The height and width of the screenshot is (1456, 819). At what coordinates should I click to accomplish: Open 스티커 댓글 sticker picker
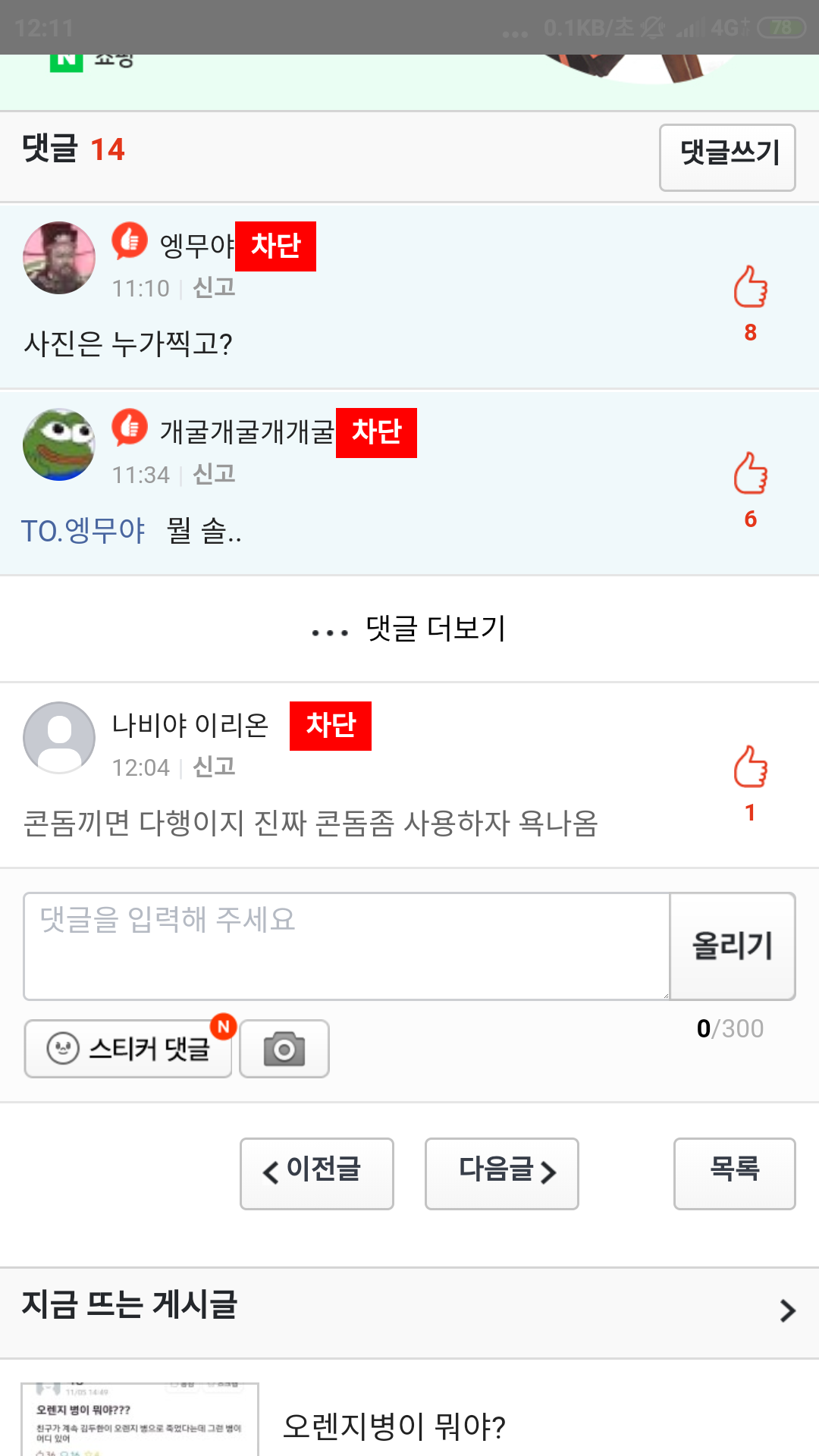[x=128, y=1049]
